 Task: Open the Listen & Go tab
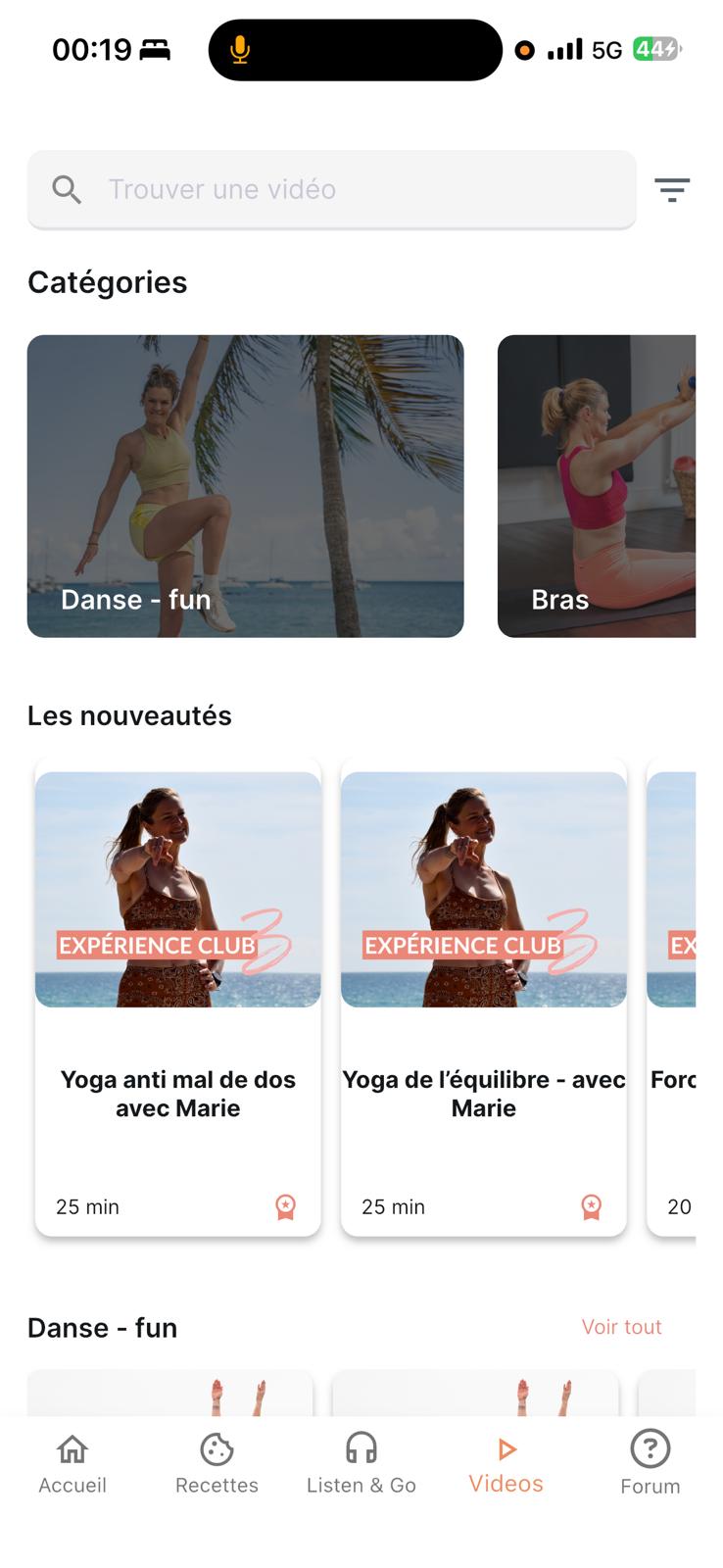[x=361, y=1464]
